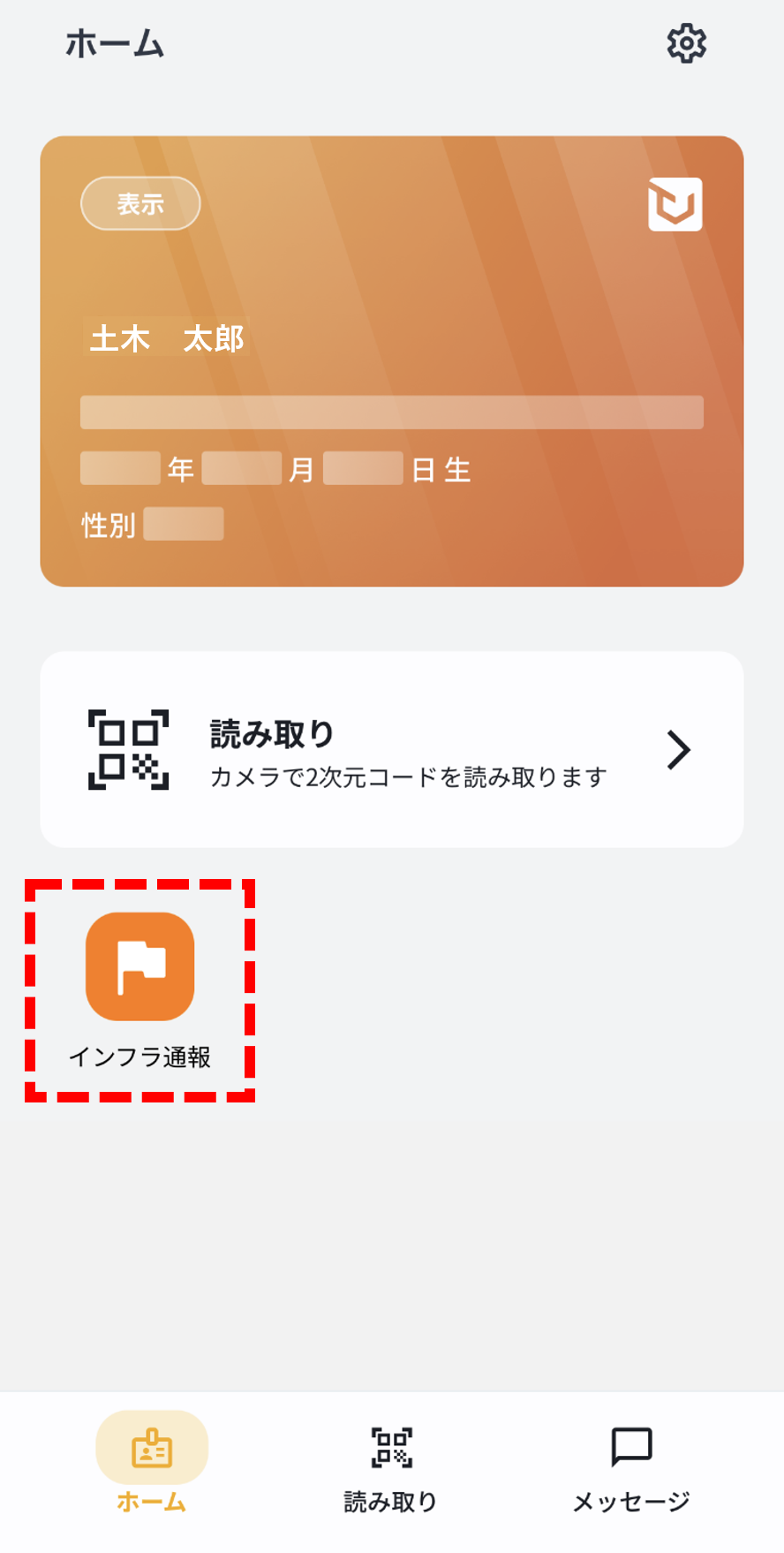Tap the hidden 性別 field
784x1553 pixels.
(185, 524)
